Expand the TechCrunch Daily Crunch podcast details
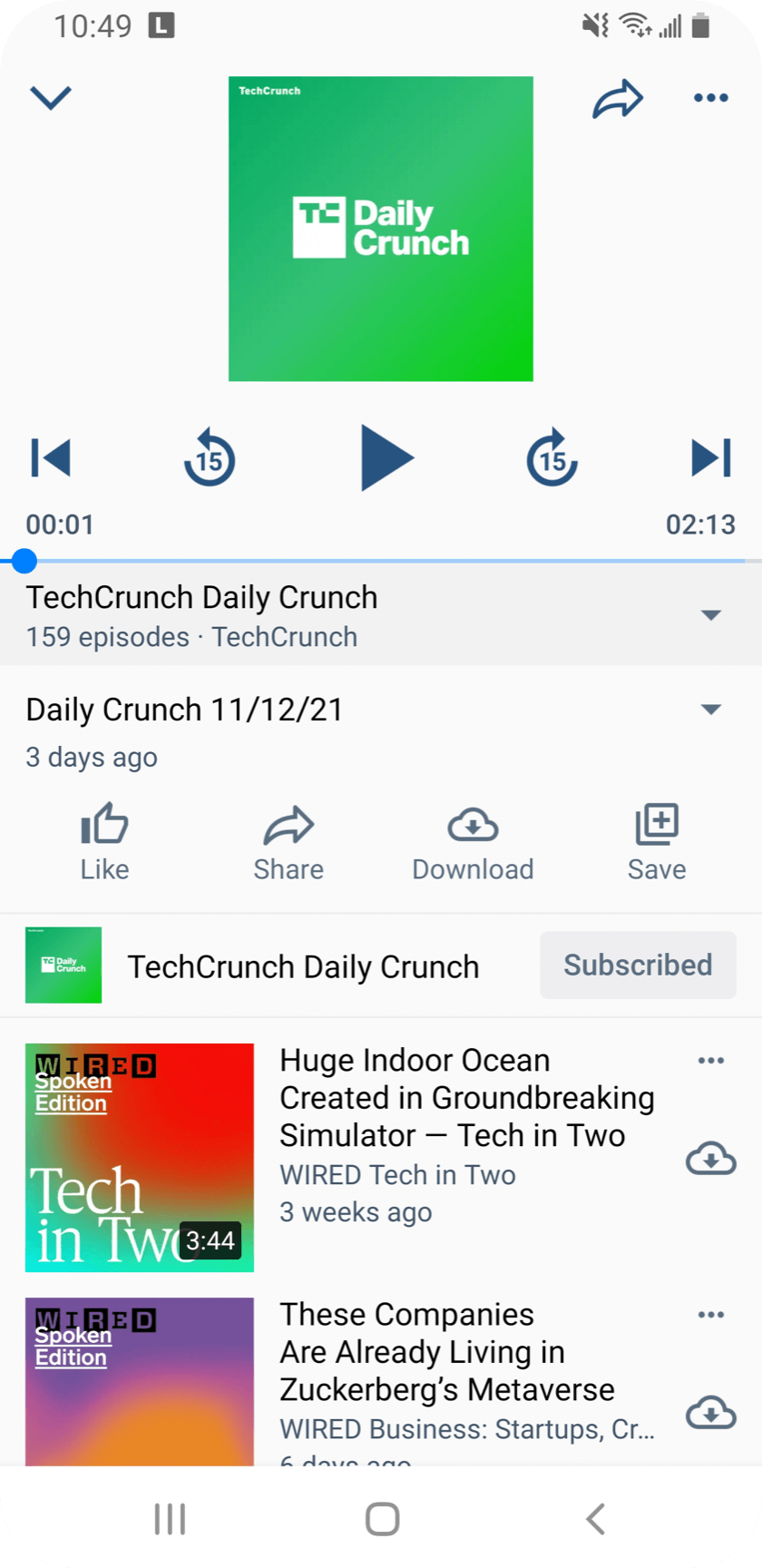Screen dimensions: 762x1568 (711, 615)
